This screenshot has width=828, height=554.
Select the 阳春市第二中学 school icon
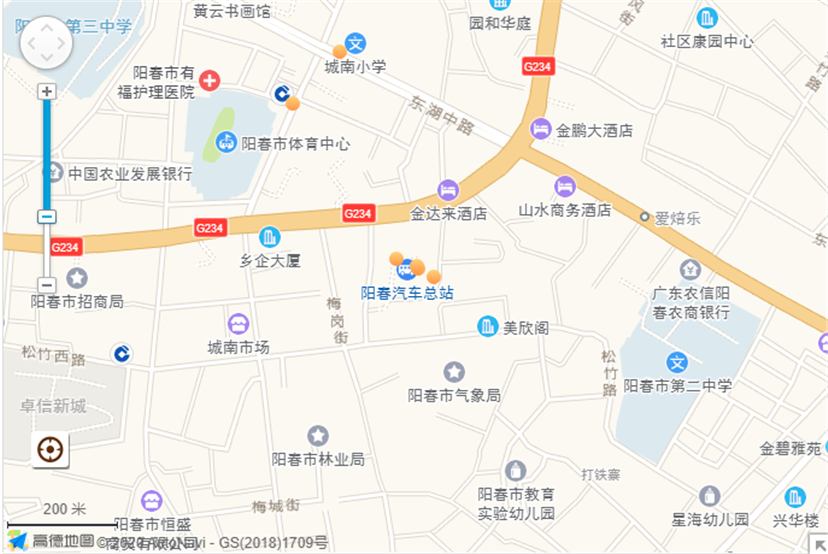(678, 362)
